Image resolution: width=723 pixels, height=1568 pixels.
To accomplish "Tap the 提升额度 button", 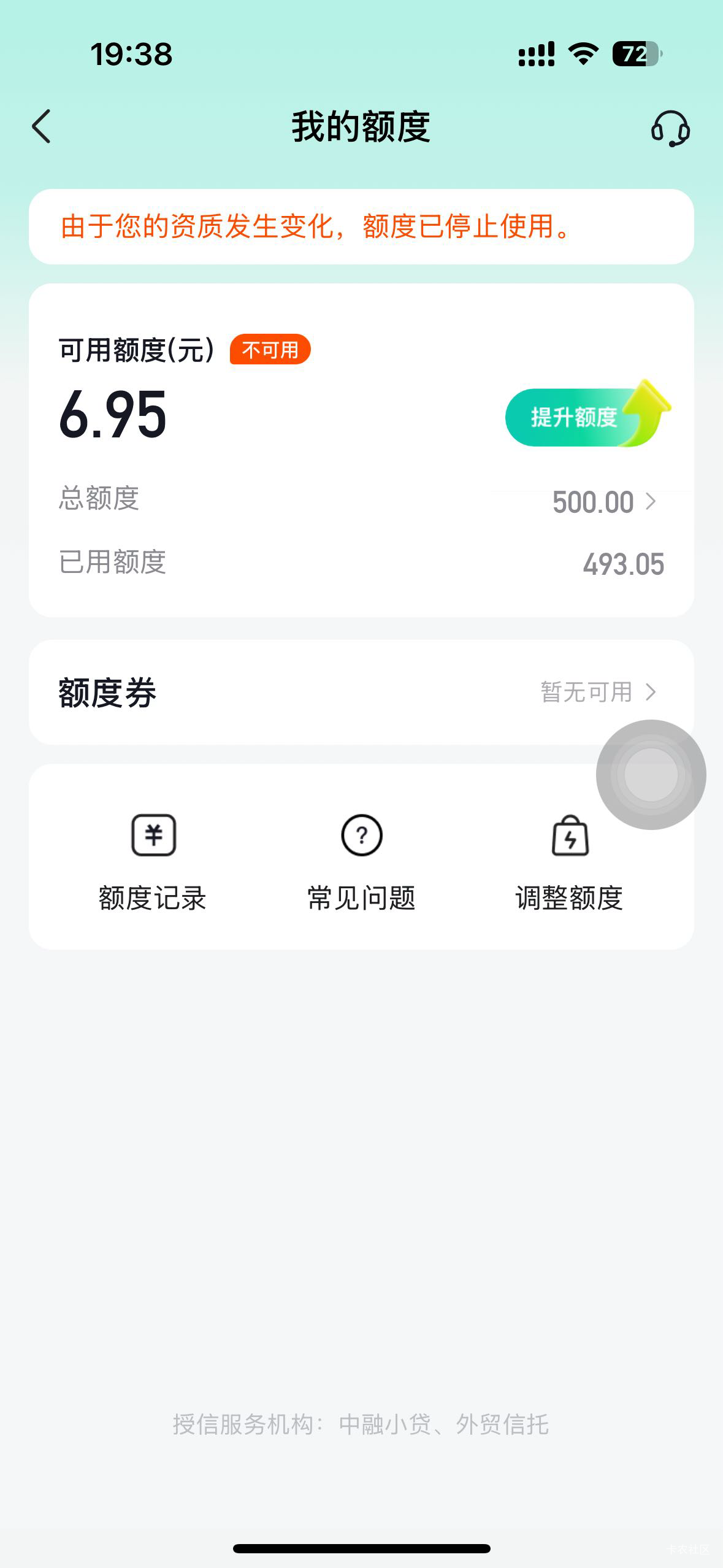I will pyautogui.click(x=575, y=417).
